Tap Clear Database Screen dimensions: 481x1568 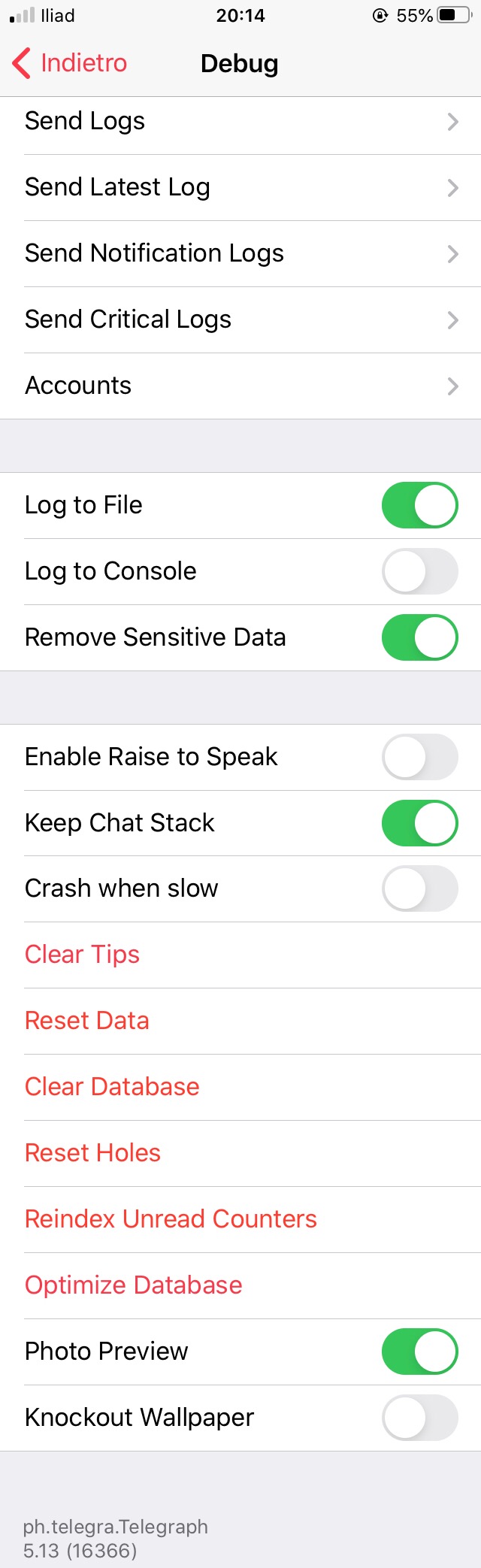click(112, 1088)
